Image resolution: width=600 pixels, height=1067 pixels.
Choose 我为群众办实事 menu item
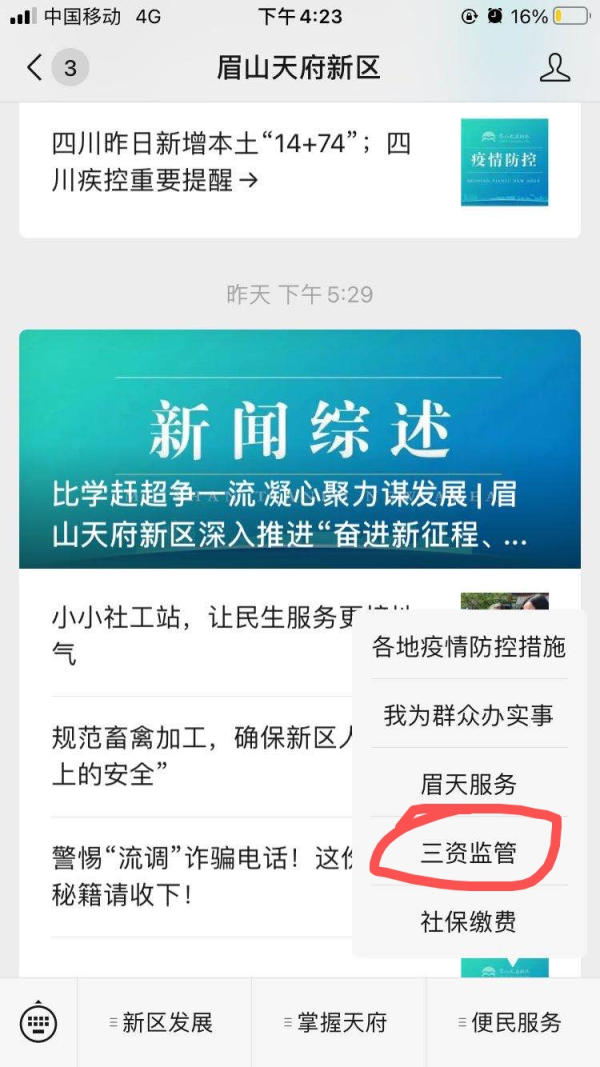pyautogui.click(x=469, y=715)
